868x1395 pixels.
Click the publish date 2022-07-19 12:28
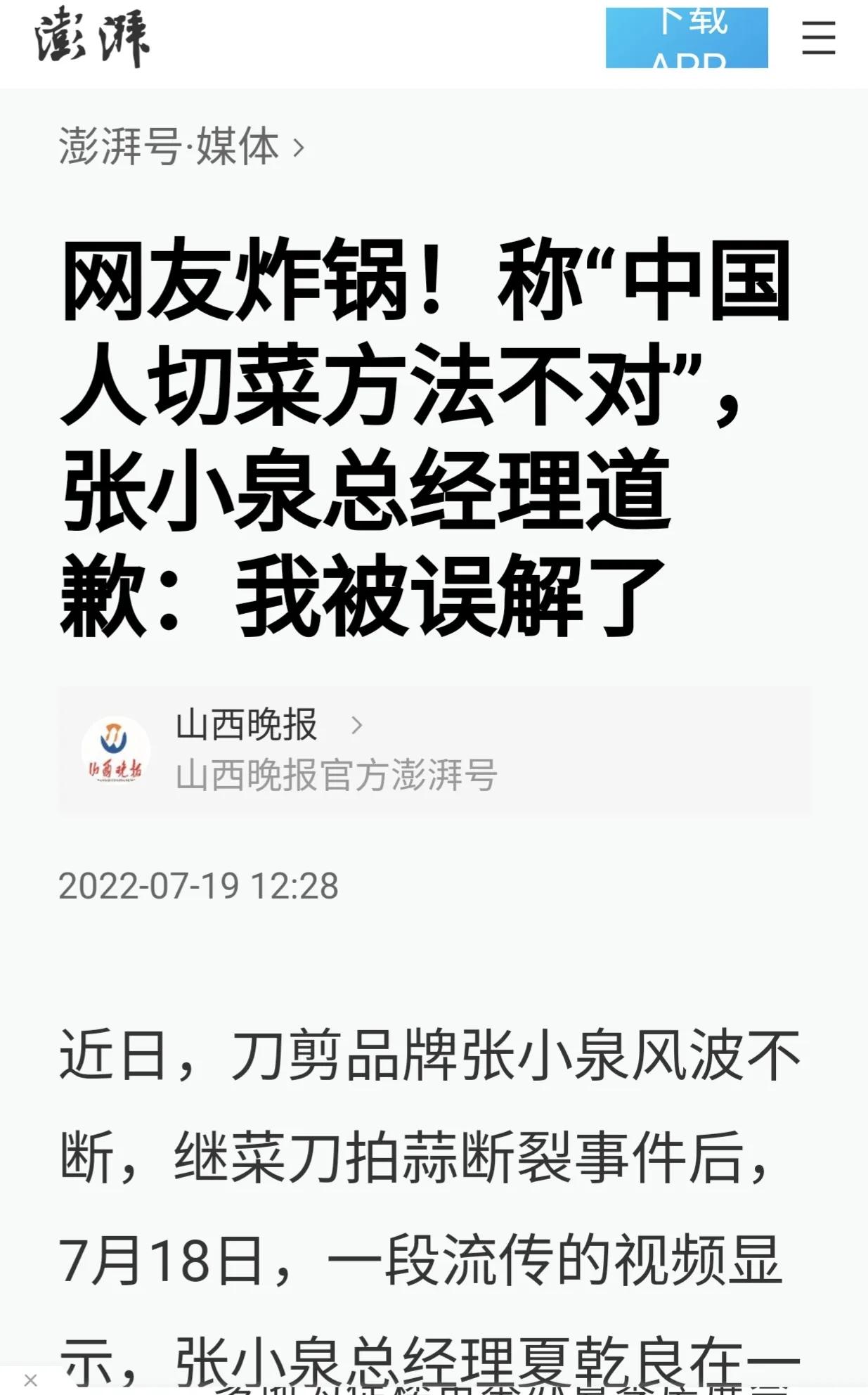pos(199,887)
